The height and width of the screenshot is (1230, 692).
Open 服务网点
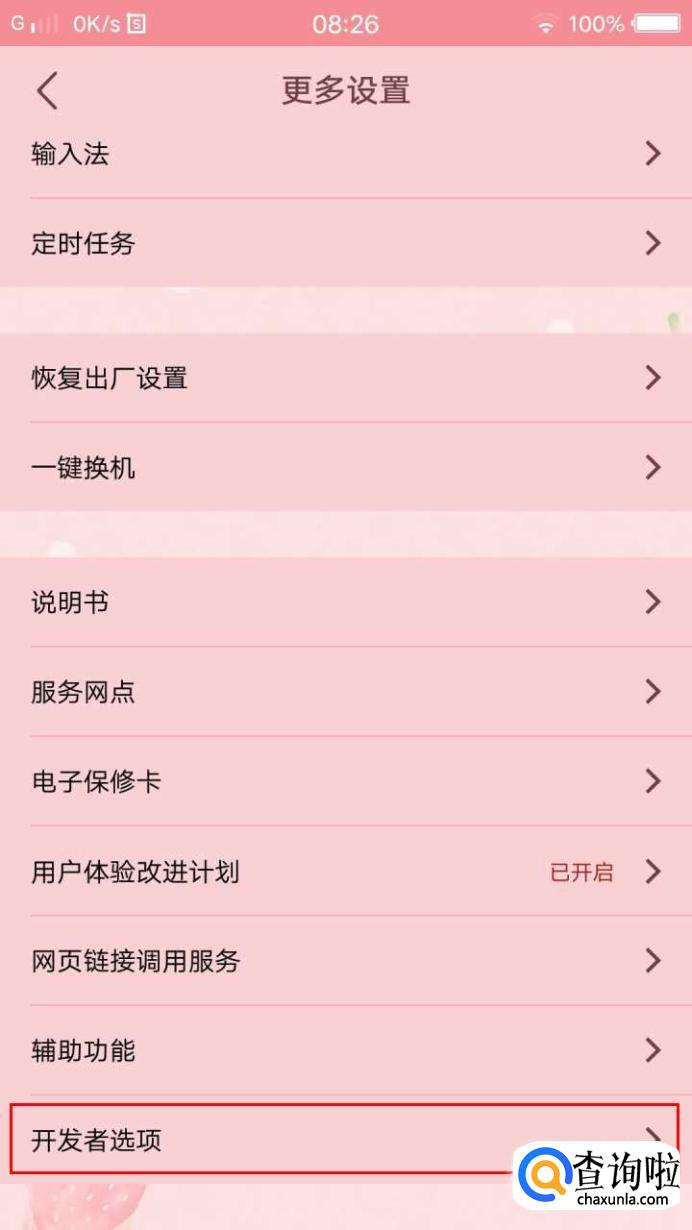[346, 692]
